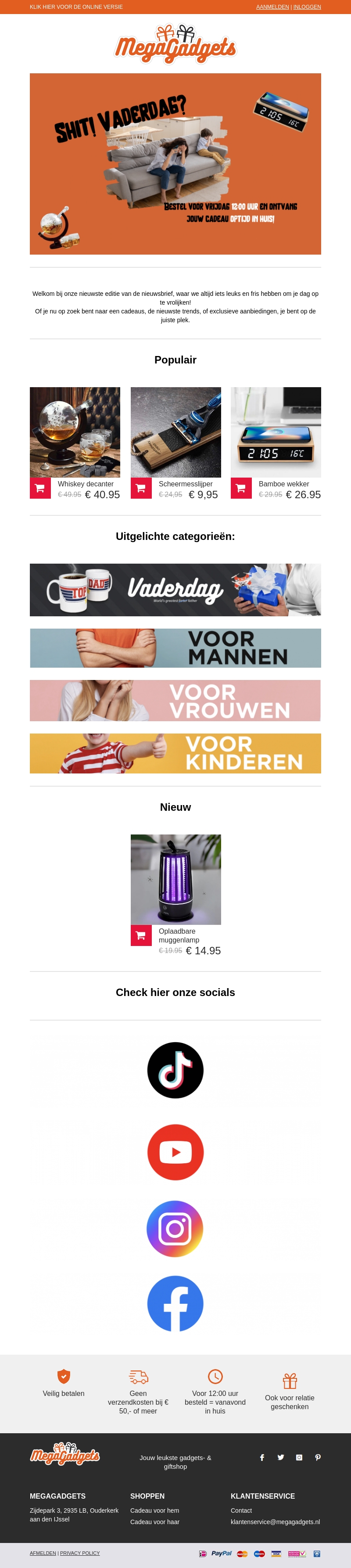The image size is (351, 1568).
Task: Open the large Facebook icon
Action: coord(175,1304)
